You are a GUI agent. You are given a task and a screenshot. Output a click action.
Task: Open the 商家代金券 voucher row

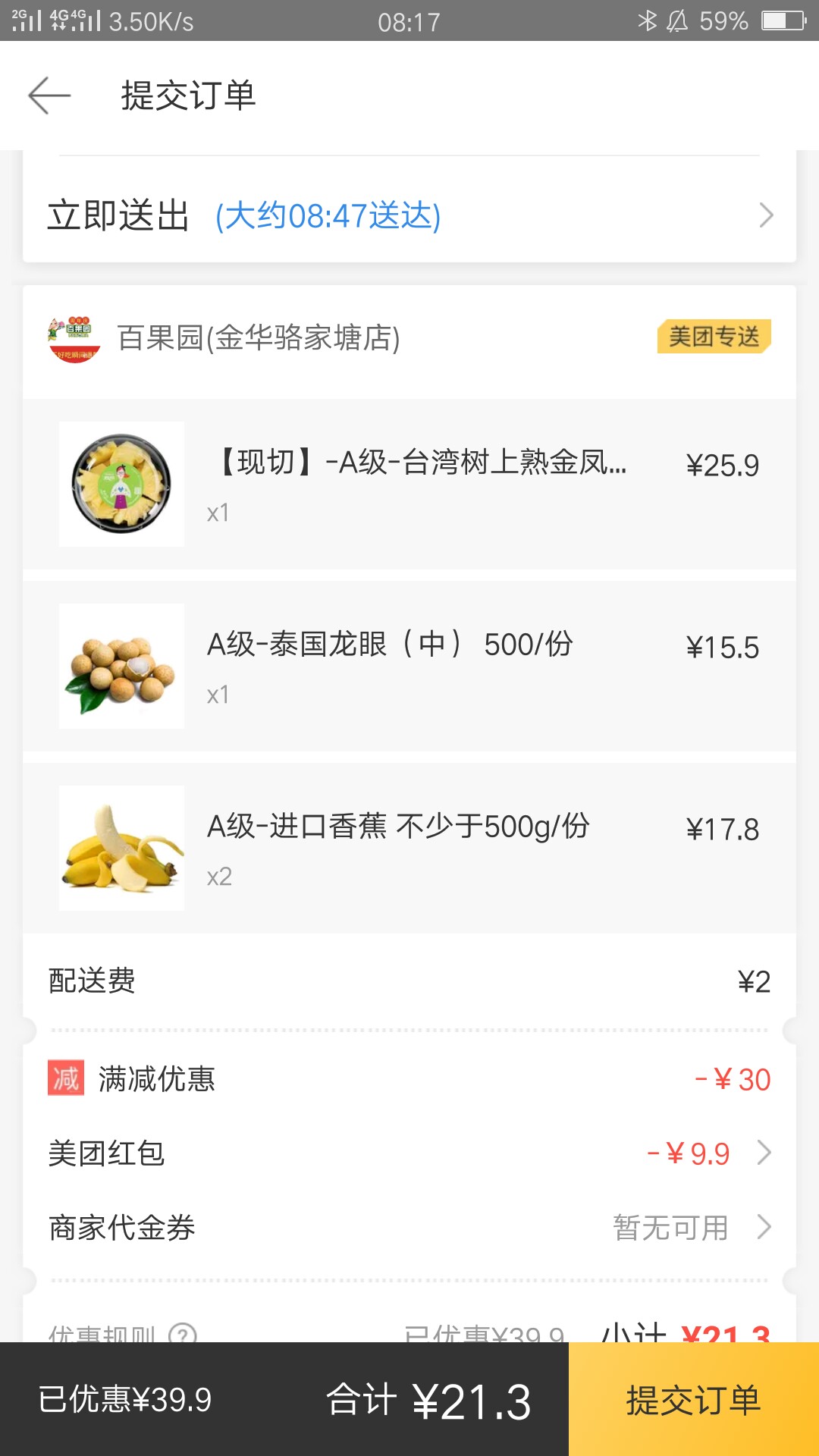click(409, 1227)
